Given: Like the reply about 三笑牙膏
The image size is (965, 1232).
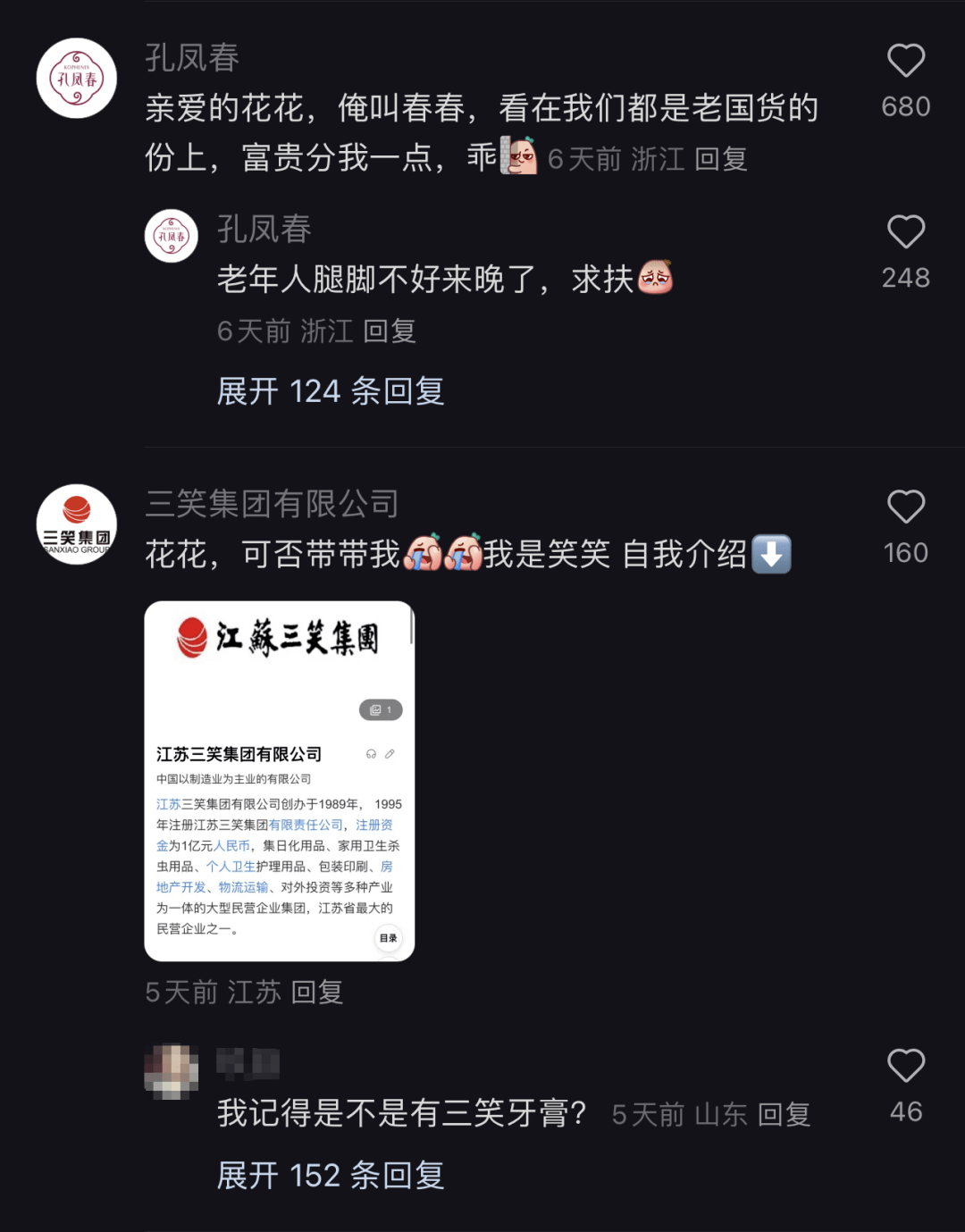Looking at the screenshot, I should point(905,1067).
